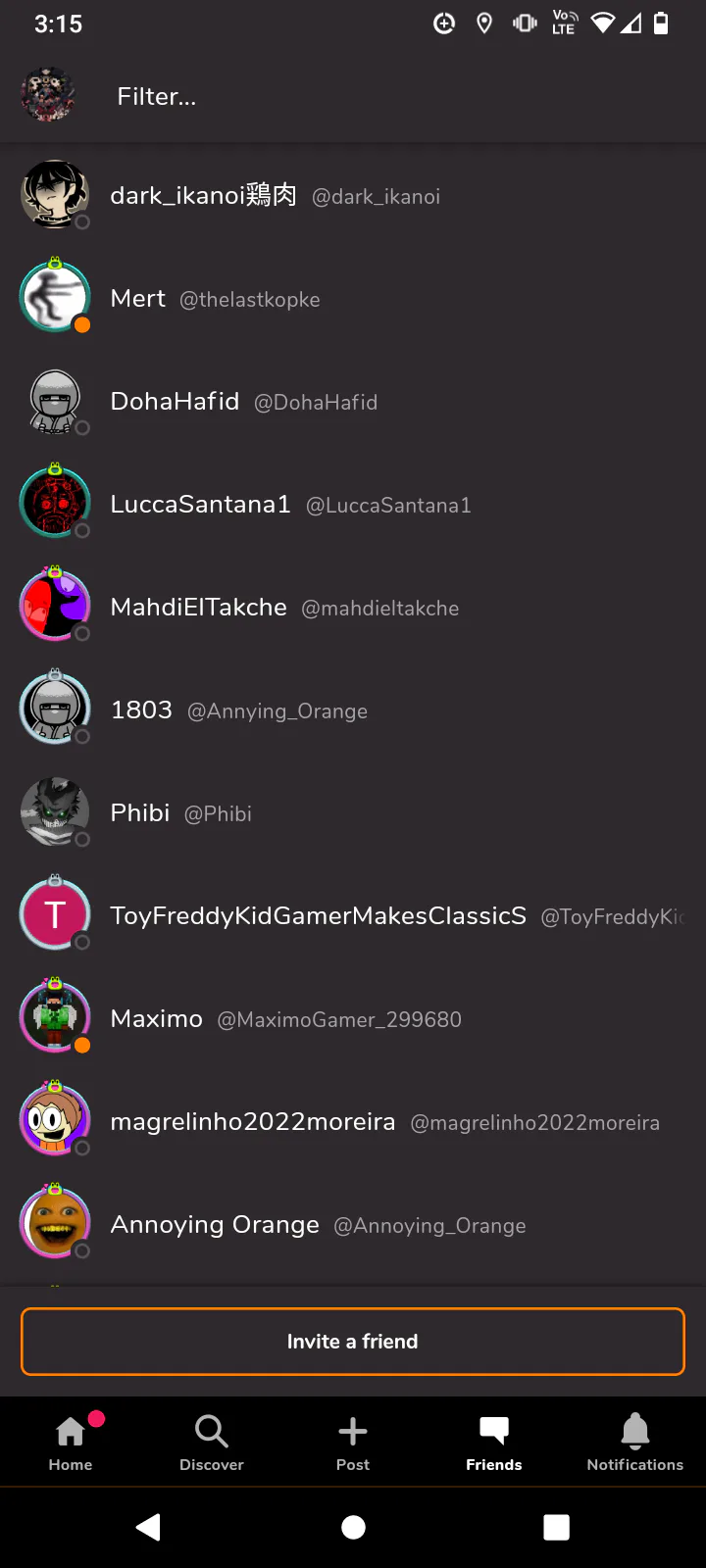Create a new post via Post tab
Viewport: 706px width, 1568px height.
click(x=353, y=1443)
